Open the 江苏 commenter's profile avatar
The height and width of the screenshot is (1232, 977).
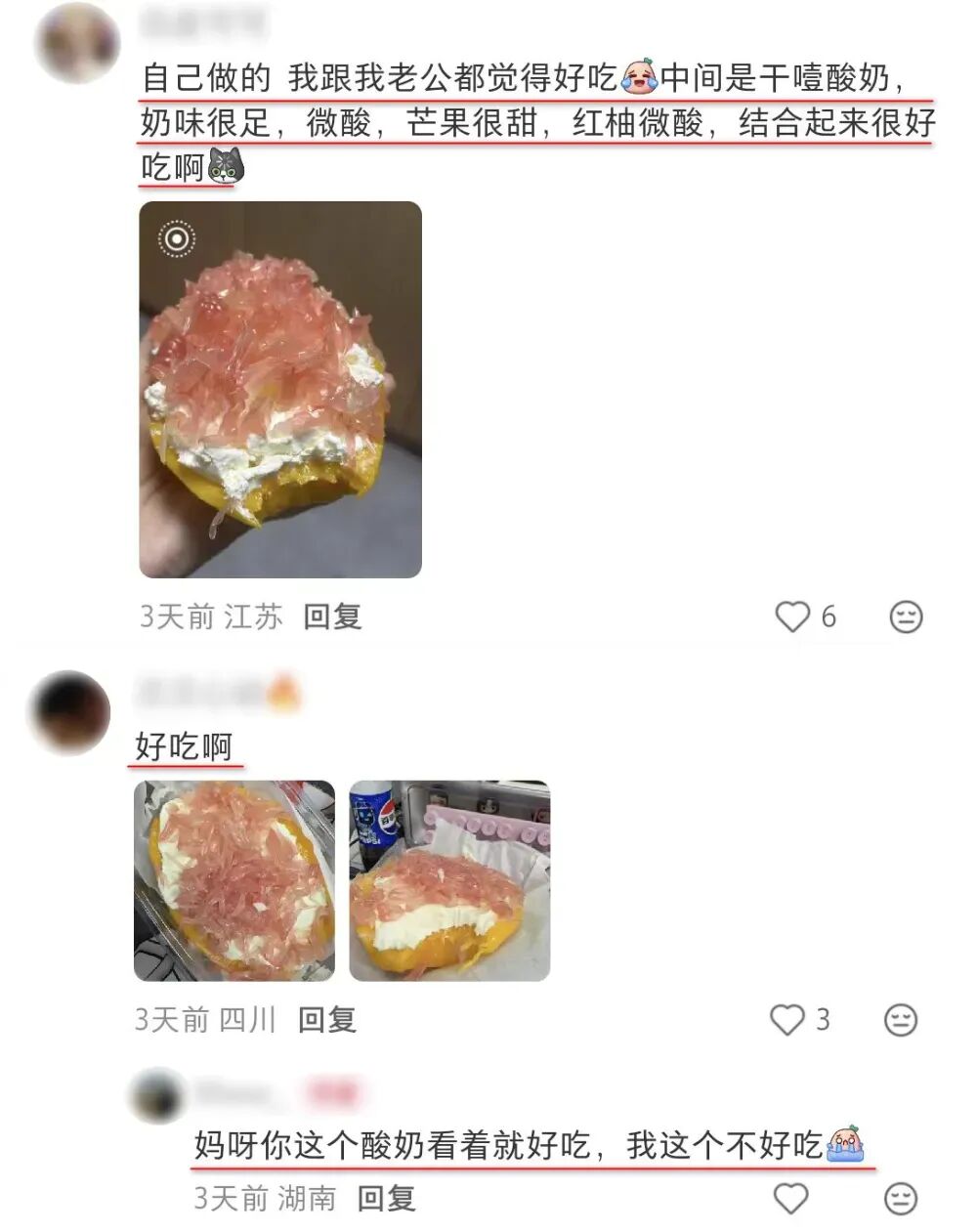pos(76,42)
